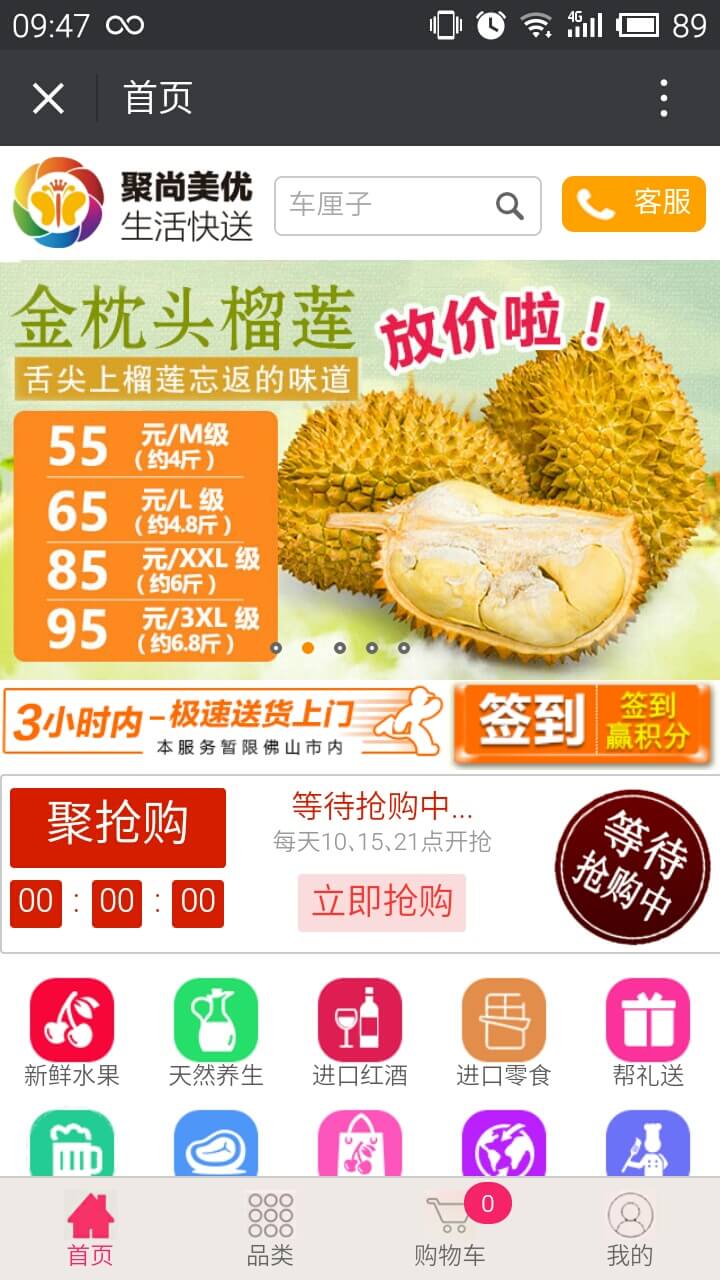Select the 进口红酒 category

point(360,1032)
